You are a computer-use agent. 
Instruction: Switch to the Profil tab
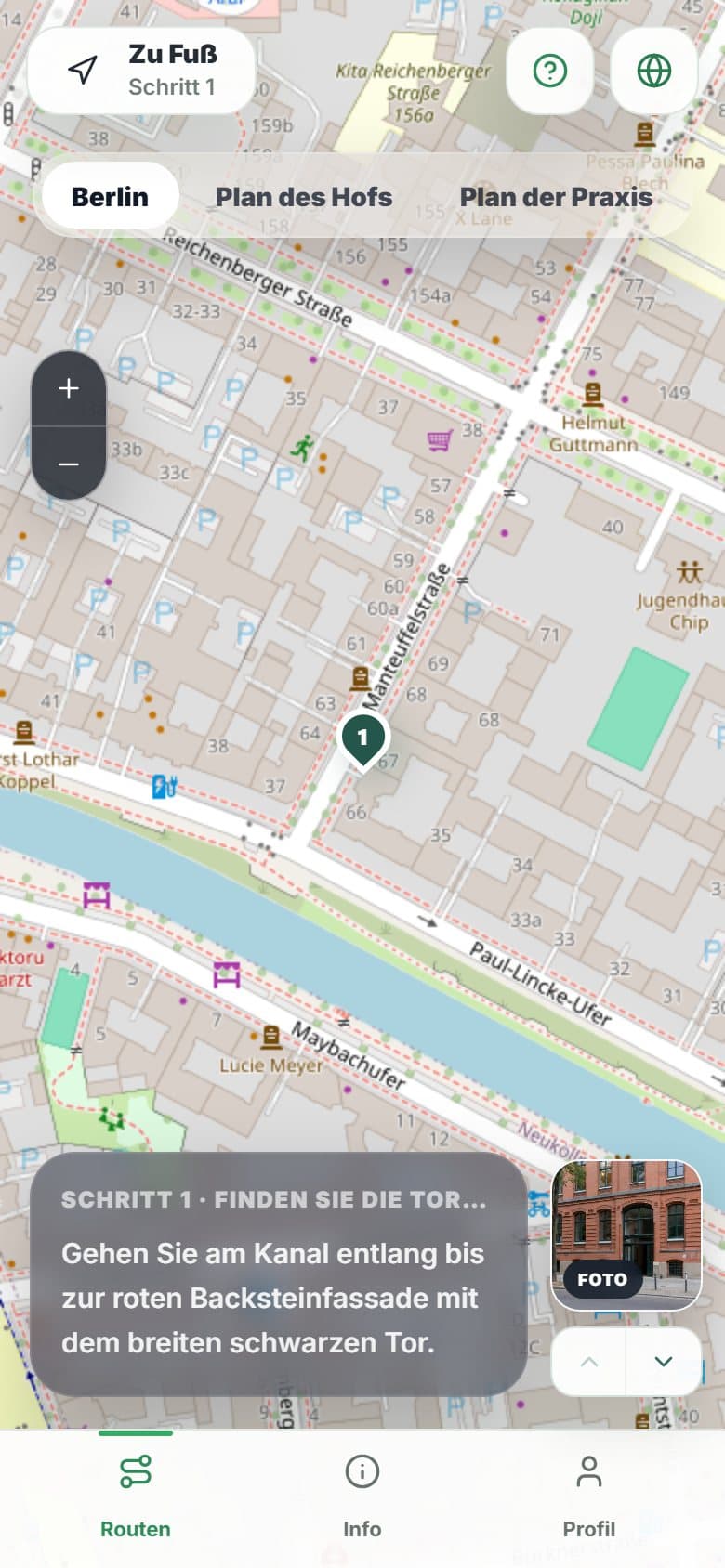pyautogui.click(x=589, y=1496)
